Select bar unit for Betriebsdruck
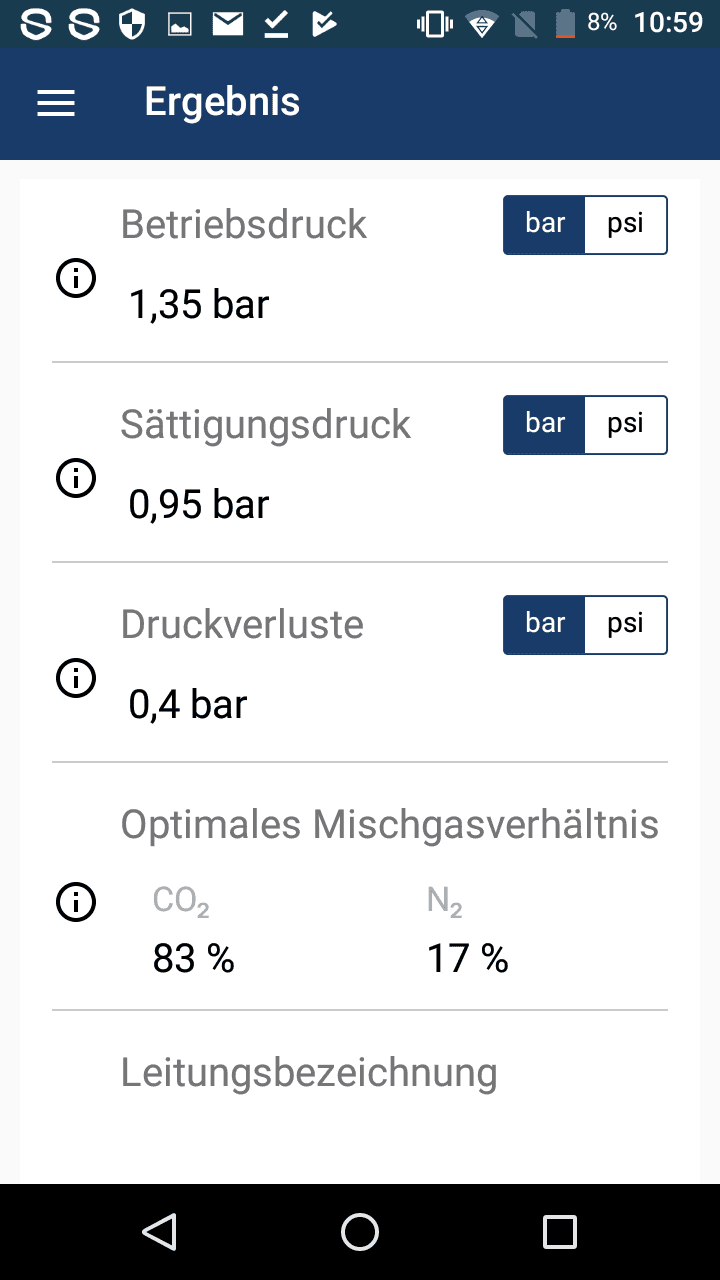The height and width of the screenshot is (1280, 720). [545, 224]
